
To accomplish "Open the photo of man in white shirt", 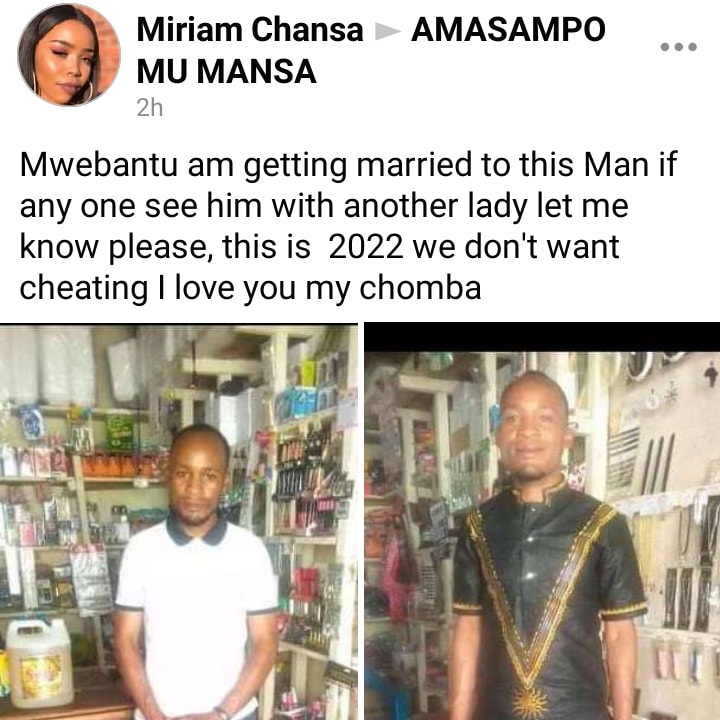I will 179,522.
